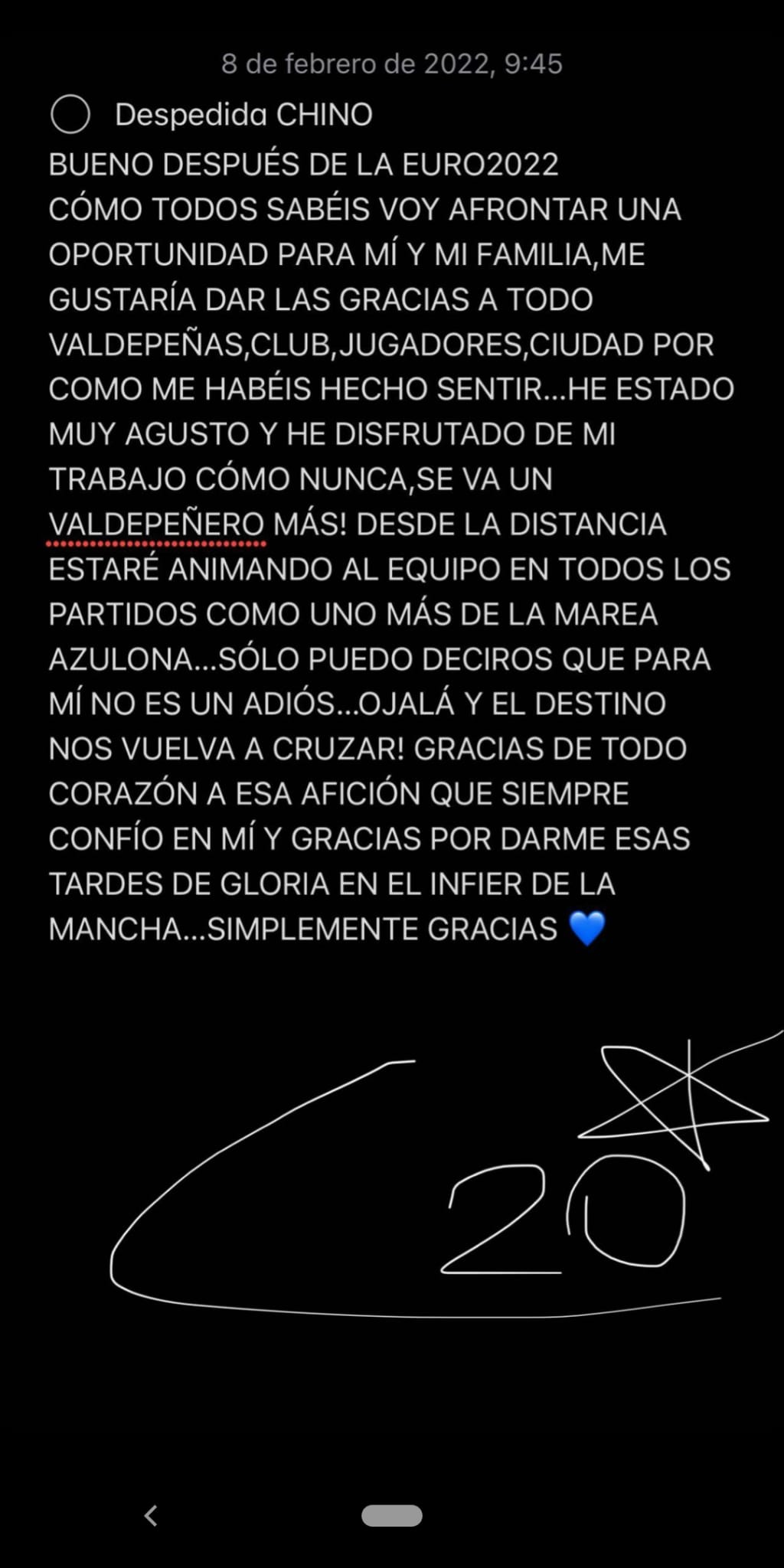Viewport: 784px width, 1568px height.
Task: Go home via the navigation pill
Action: coord(392,1515)
